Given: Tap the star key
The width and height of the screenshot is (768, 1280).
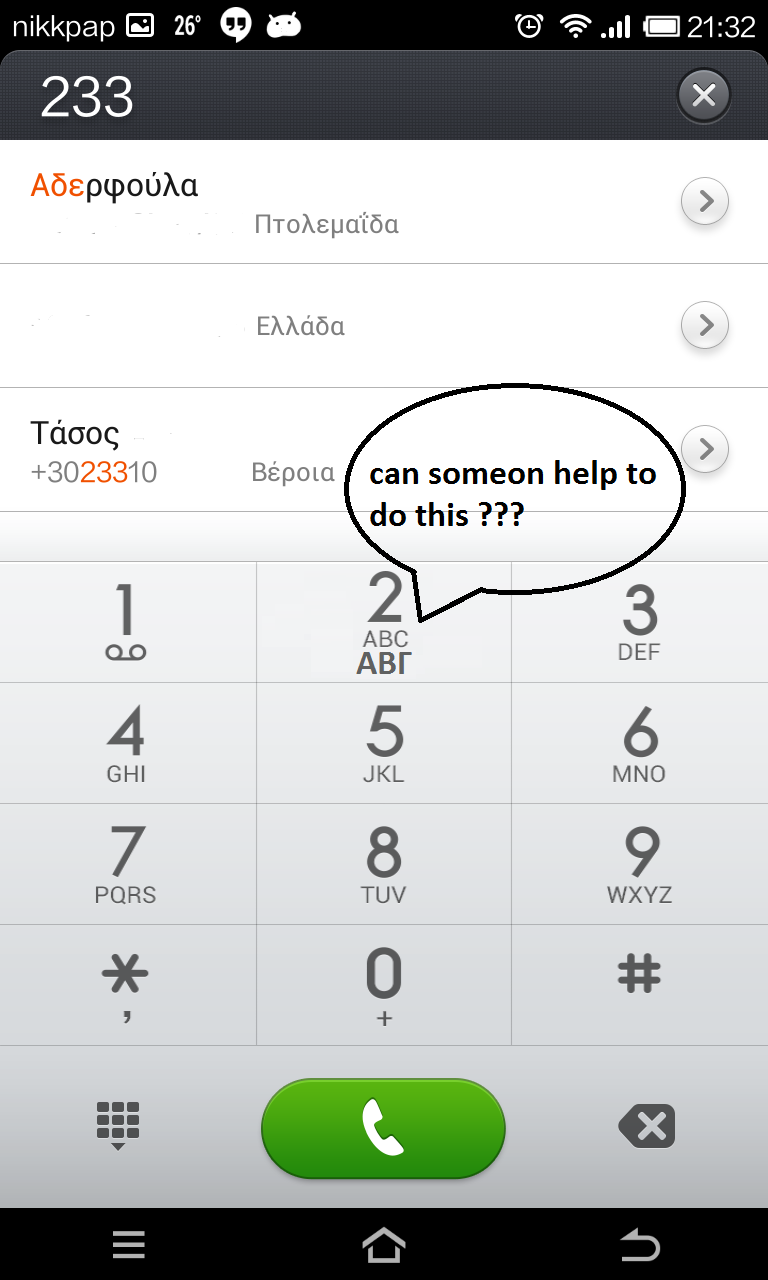Looking at the screenshot, I should tap(127, 985).
